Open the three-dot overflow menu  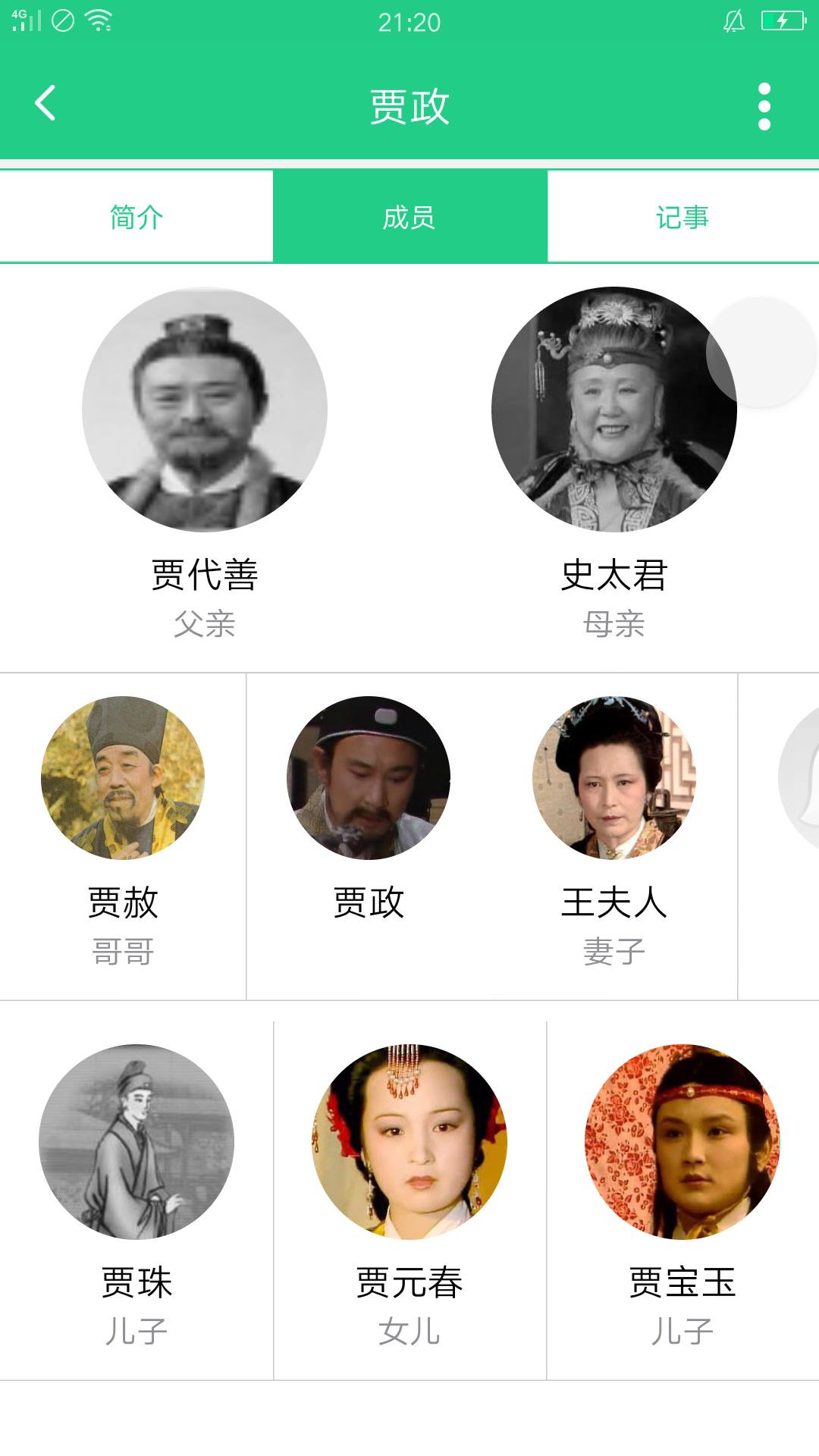click(764, 106)
